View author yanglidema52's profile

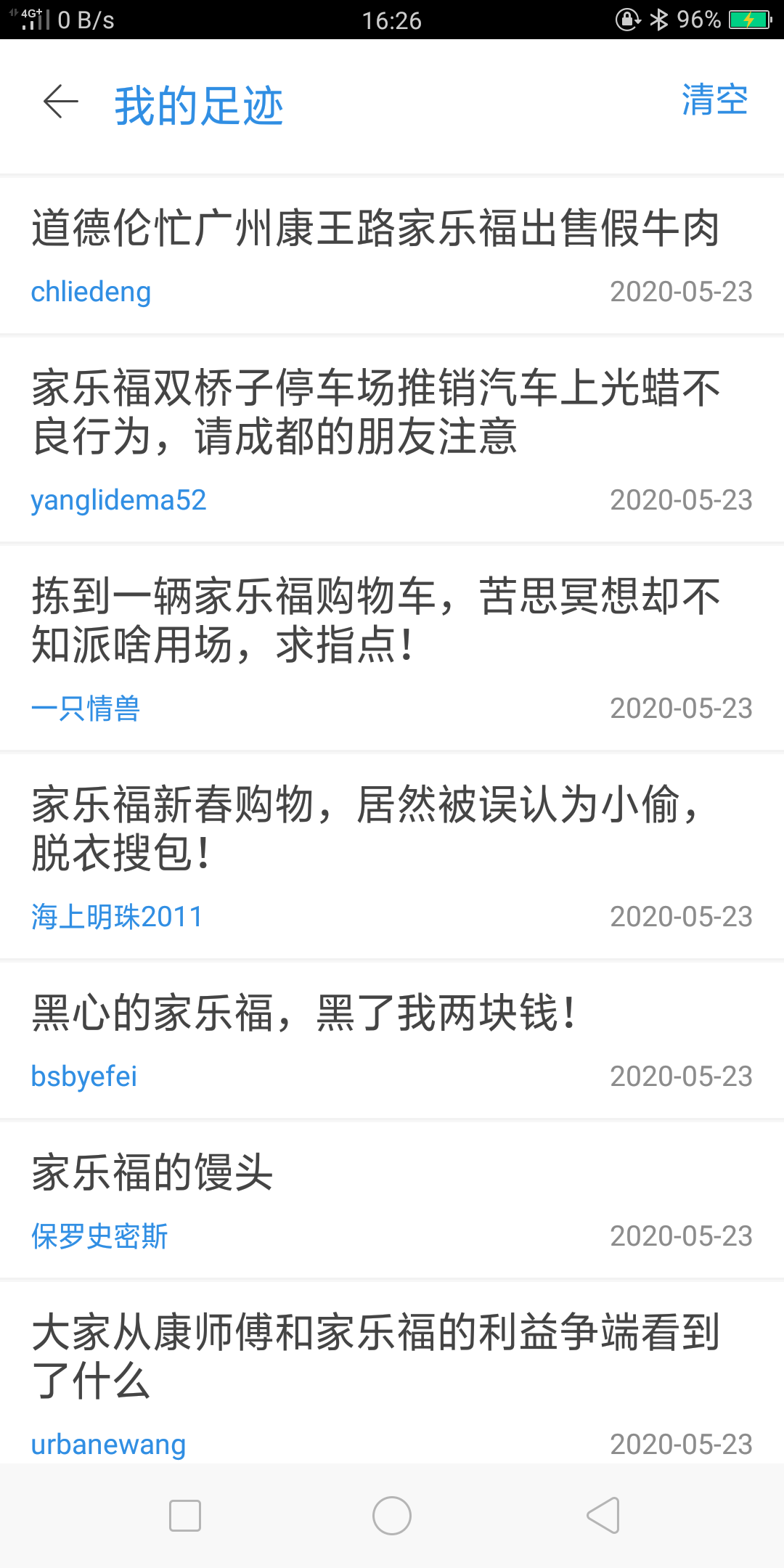point(118,500)
